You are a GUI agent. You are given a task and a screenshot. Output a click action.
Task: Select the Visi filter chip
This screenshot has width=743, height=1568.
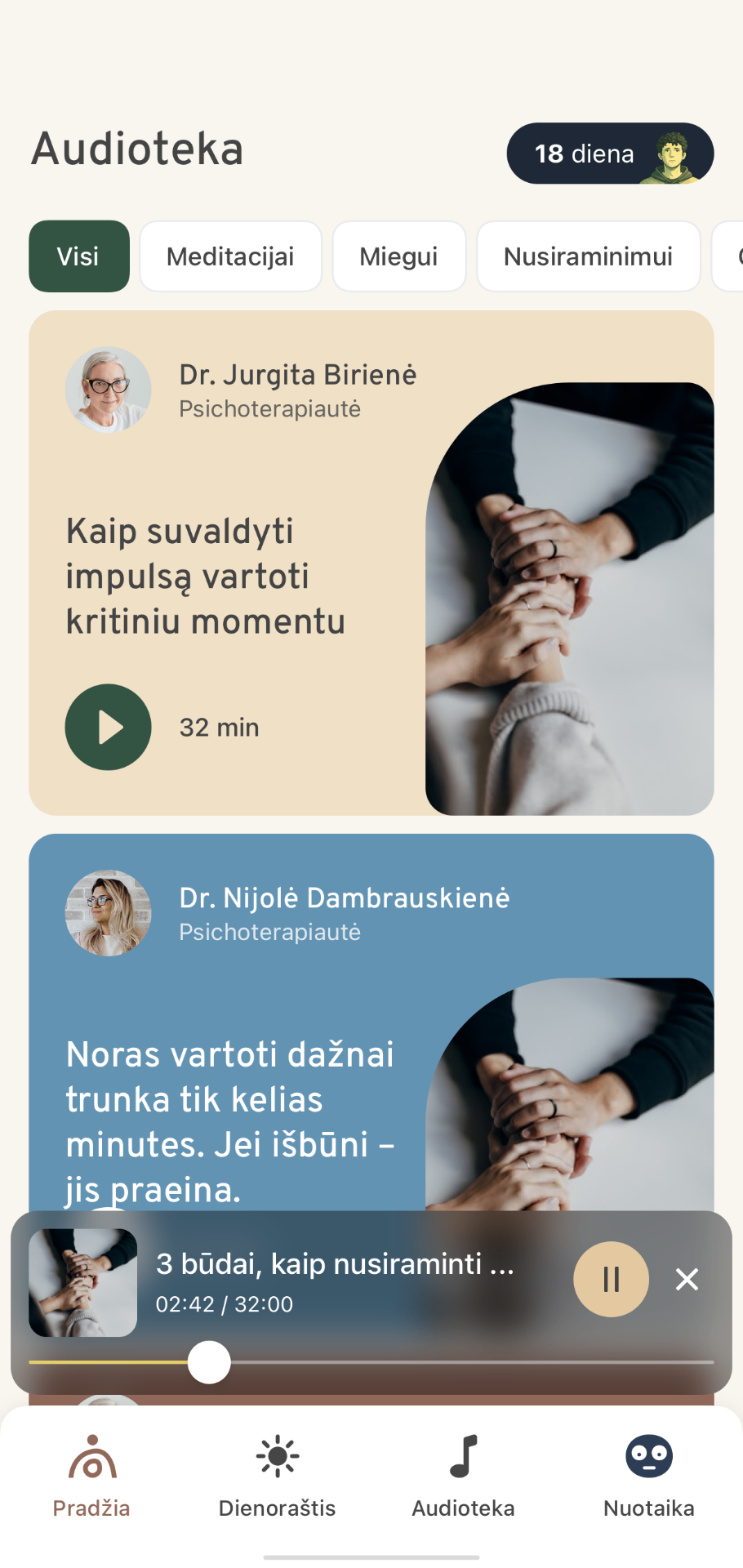(x=79, y=256)
